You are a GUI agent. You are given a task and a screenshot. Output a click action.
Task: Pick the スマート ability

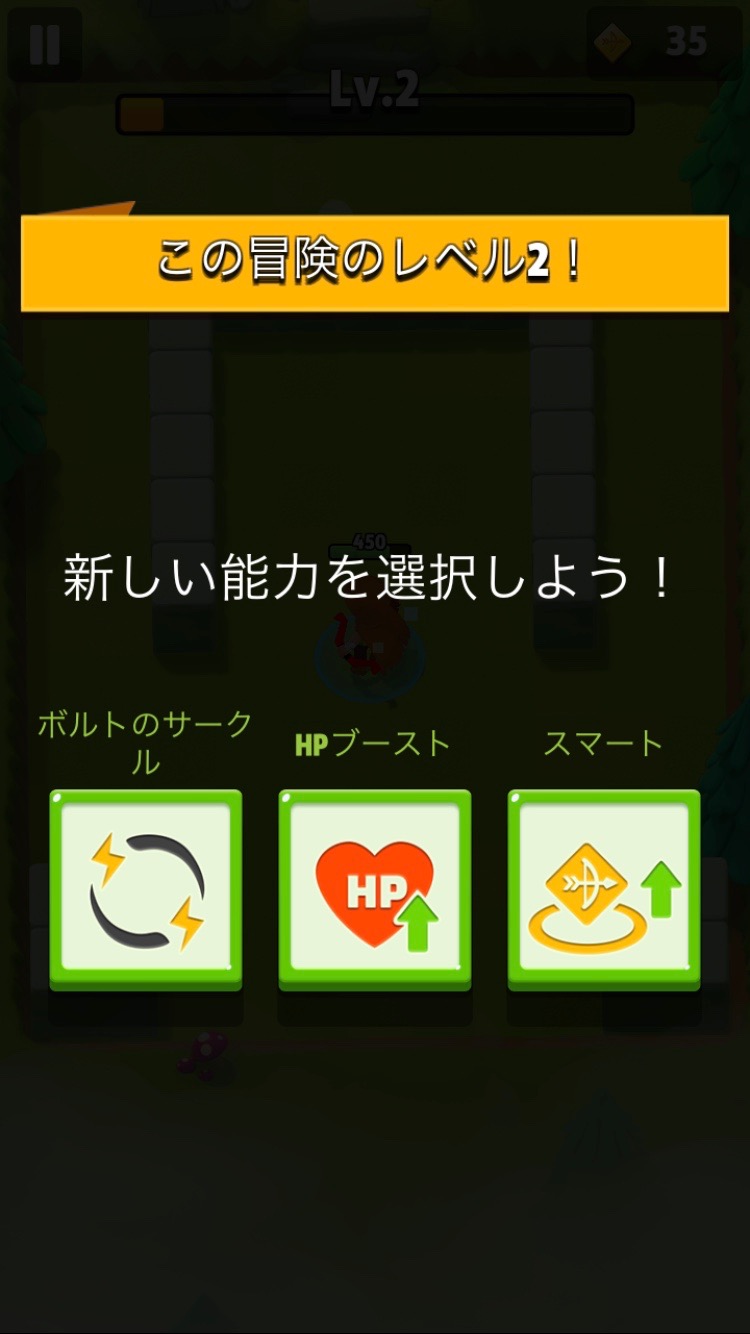(604, 888)
